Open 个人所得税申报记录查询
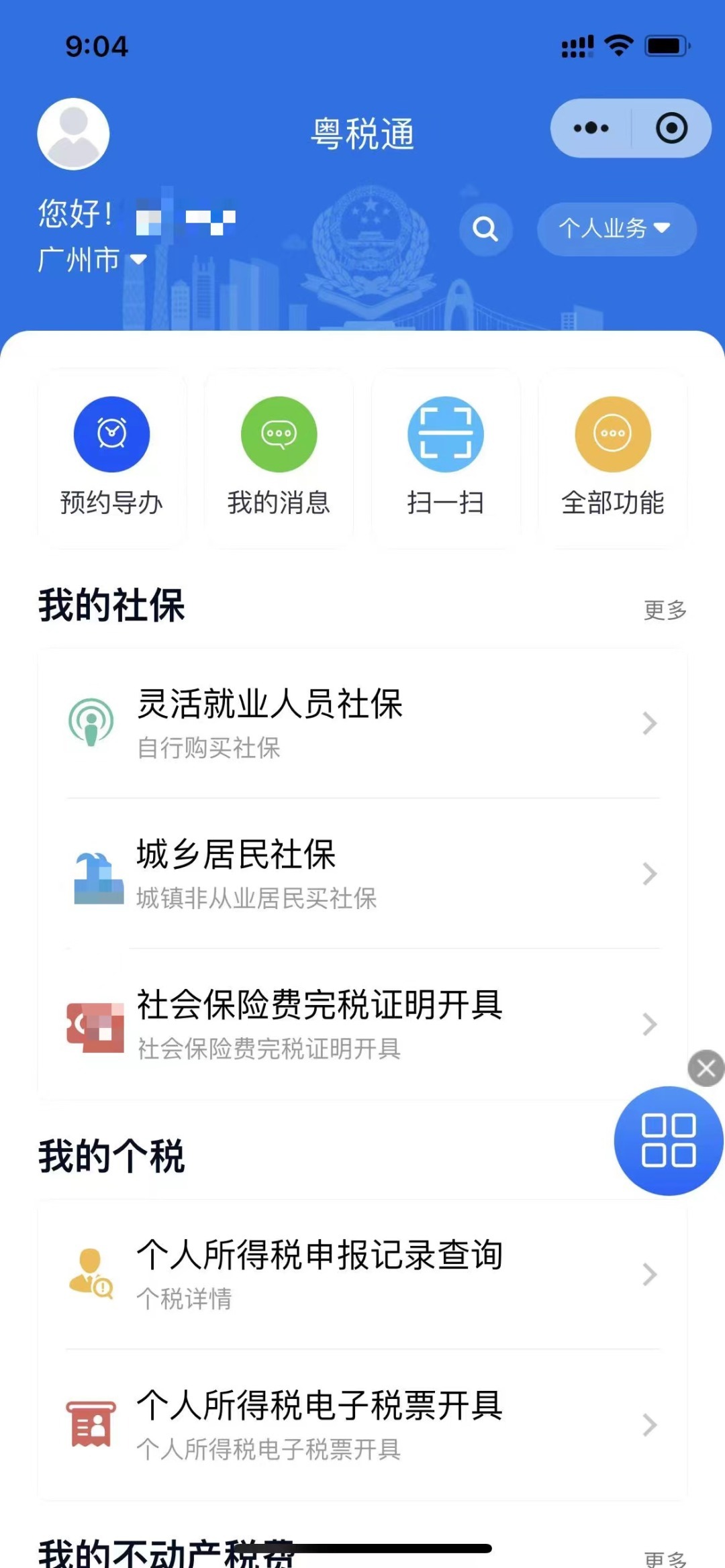 (362, 1274)
